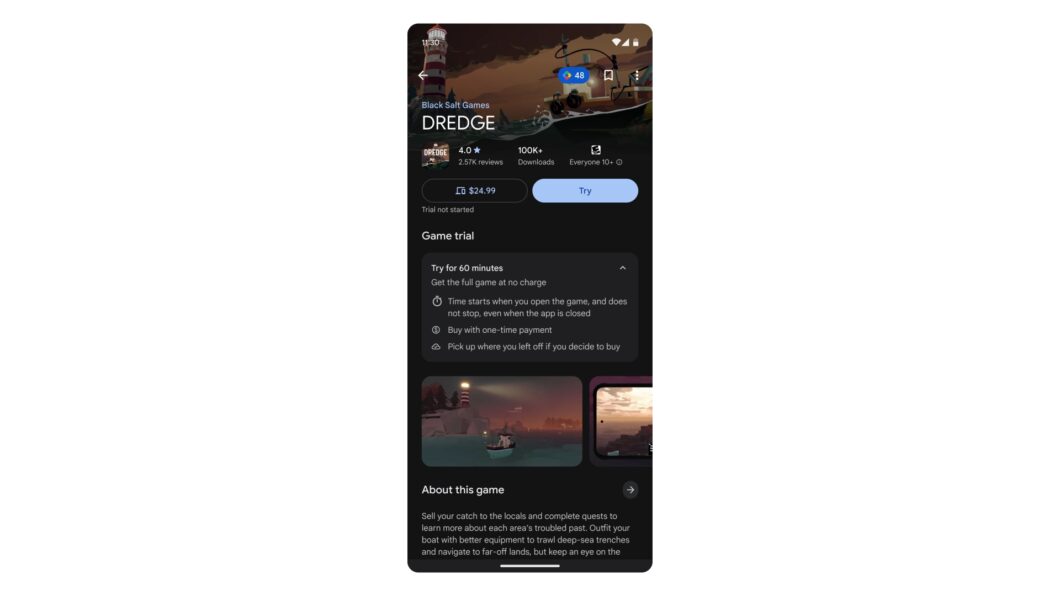Buy the game for $24.99
The image size is (1060, 596).
click(x=474, y=191)
